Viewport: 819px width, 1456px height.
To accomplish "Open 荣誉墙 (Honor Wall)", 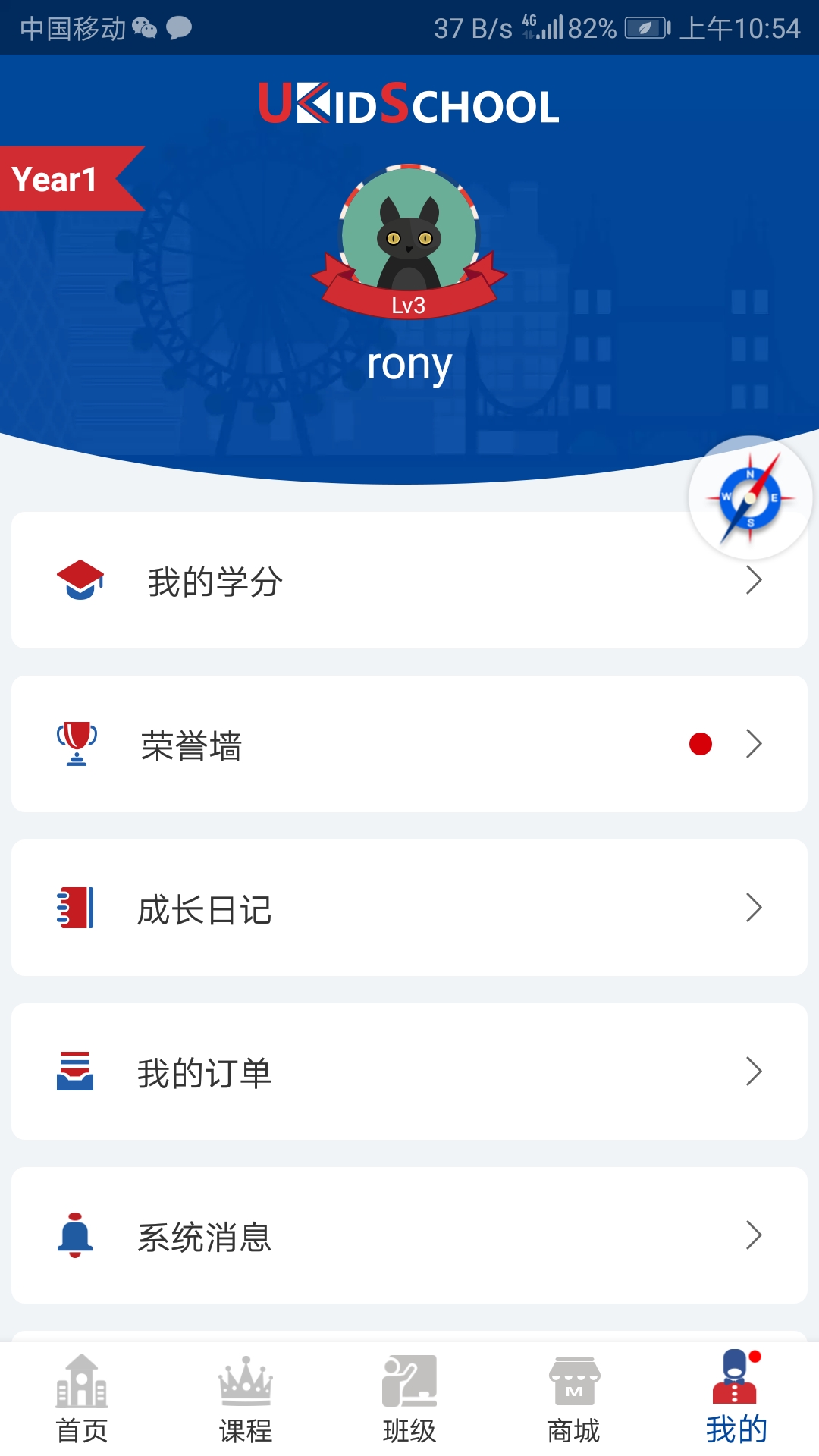I will click(409, 745).
